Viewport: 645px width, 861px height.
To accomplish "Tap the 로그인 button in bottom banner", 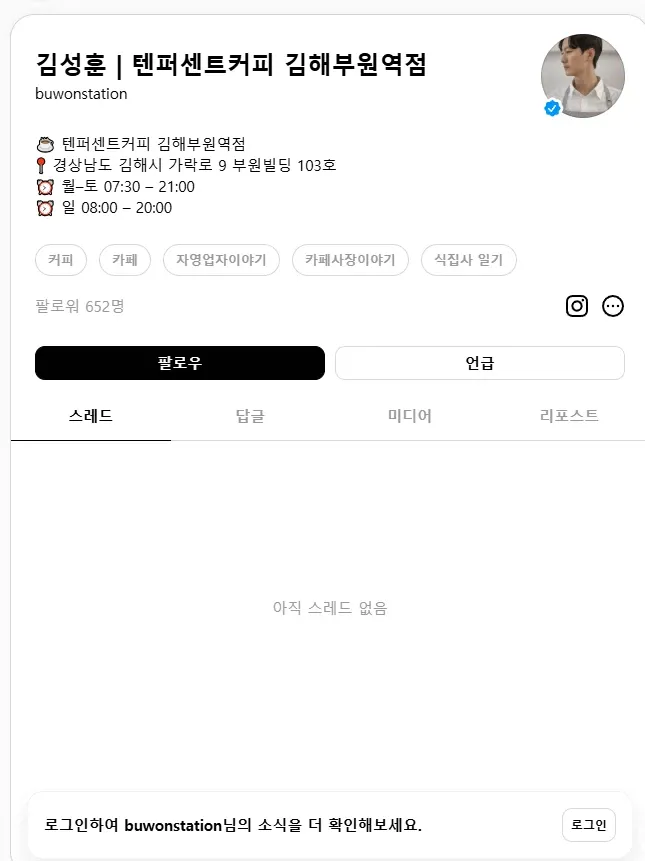I will [589, 825].
